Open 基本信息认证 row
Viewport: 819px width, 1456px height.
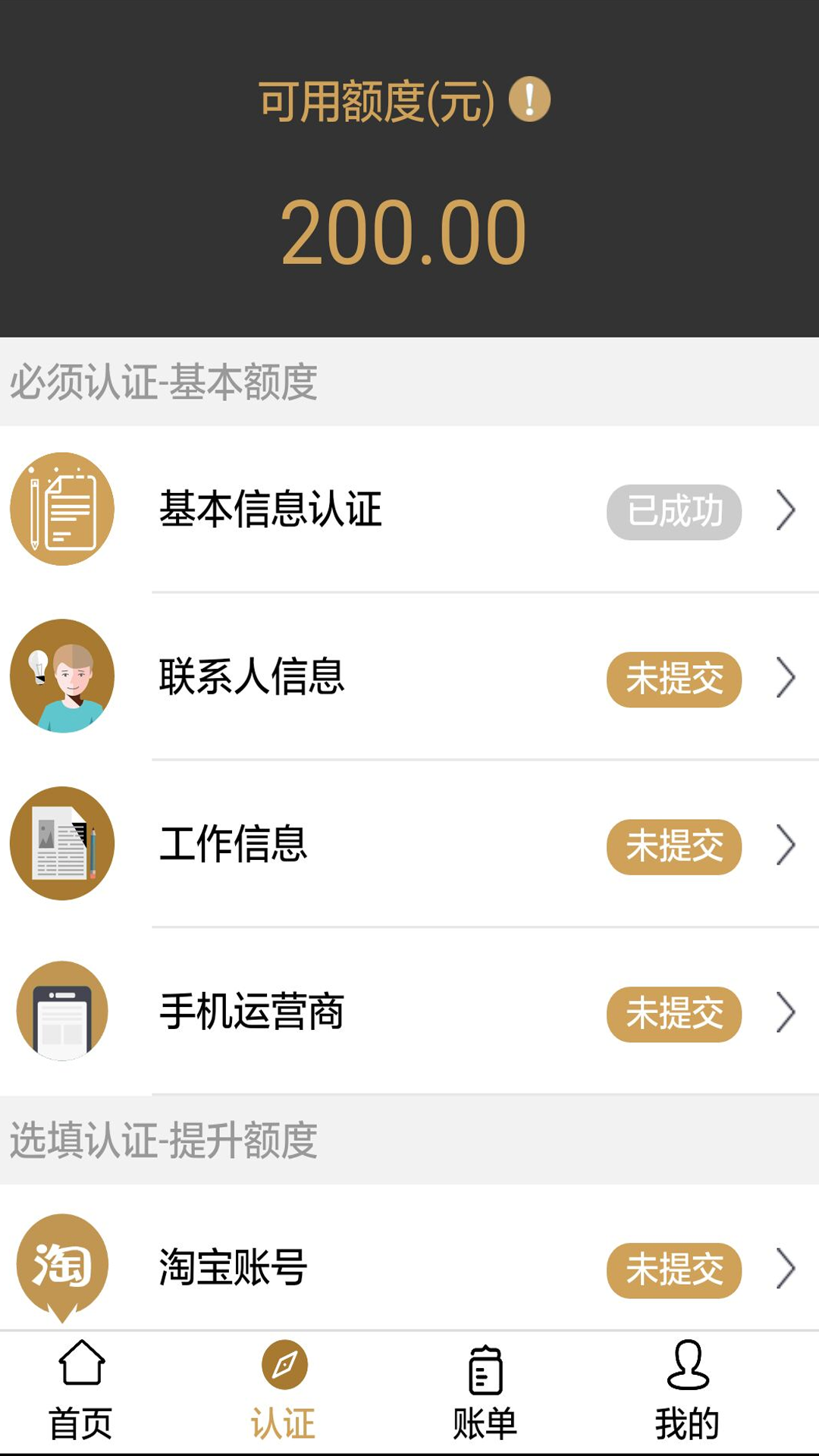tap(409, 510)
